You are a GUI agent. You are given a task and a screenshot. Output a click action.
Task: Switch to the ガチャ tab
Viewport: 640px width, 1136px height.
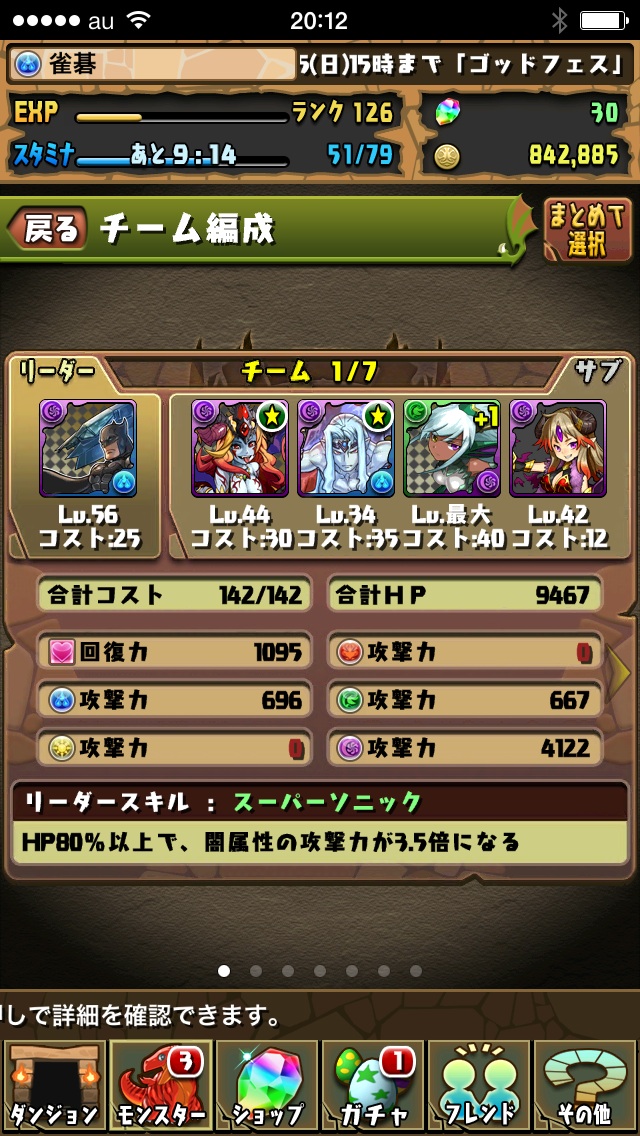[373, 1086]
